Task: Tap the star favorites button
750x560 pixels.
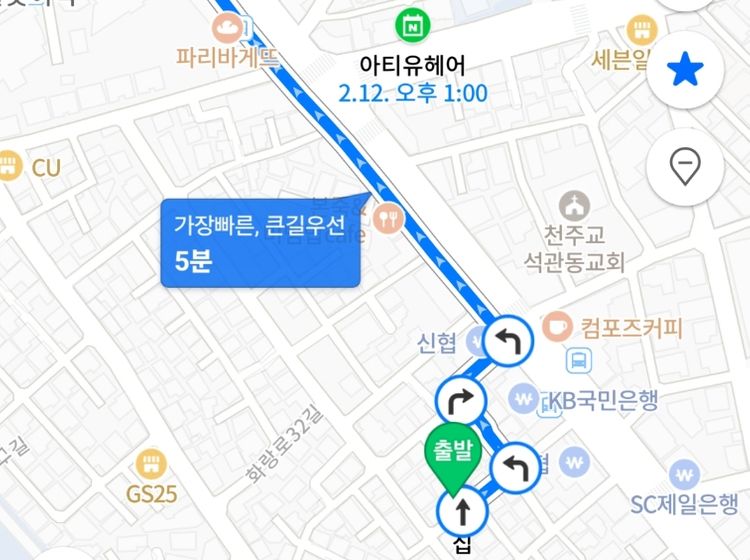Action: [685, 69]
